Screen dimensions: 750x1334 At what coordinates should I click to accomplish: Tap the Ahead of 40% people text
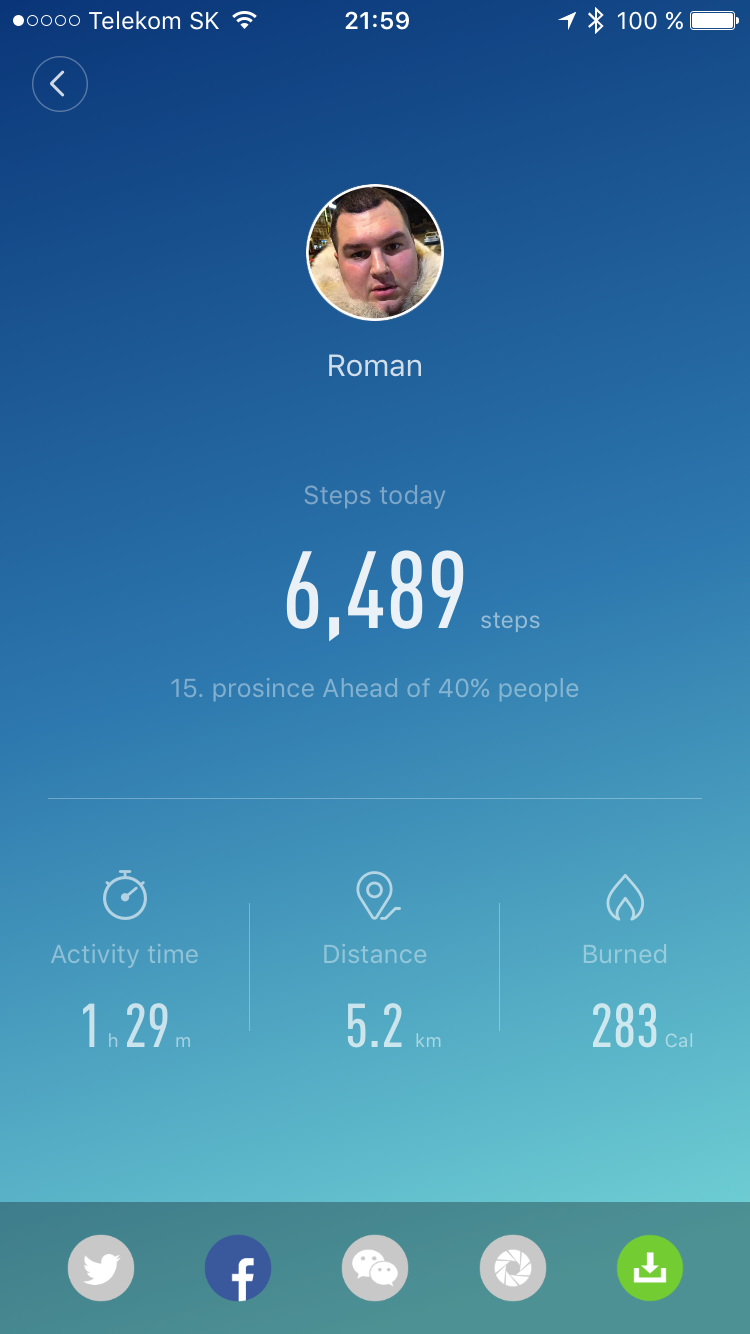374,688
